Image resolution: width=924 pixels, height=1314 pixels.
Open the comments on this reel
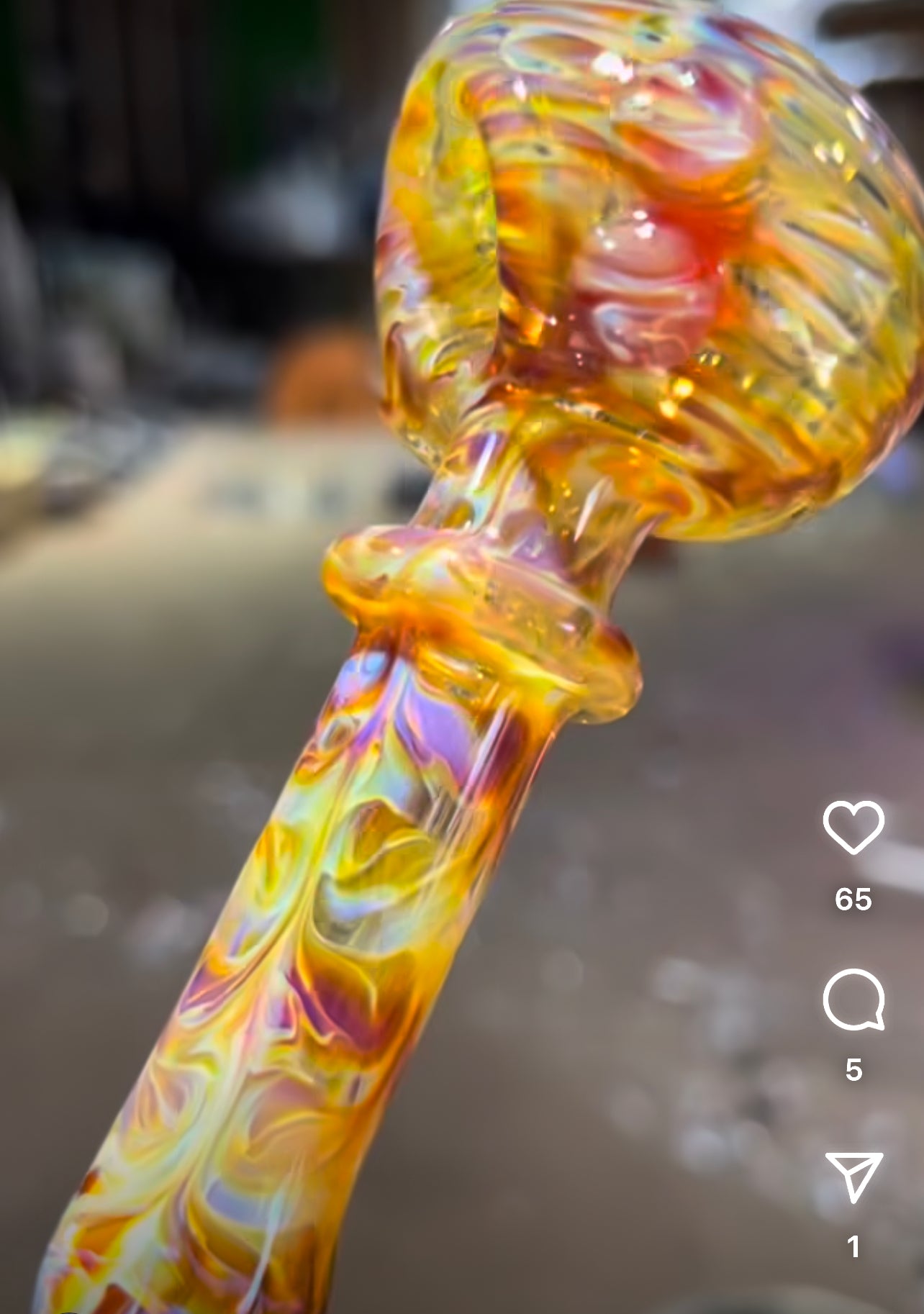(x=853, y=1000)
